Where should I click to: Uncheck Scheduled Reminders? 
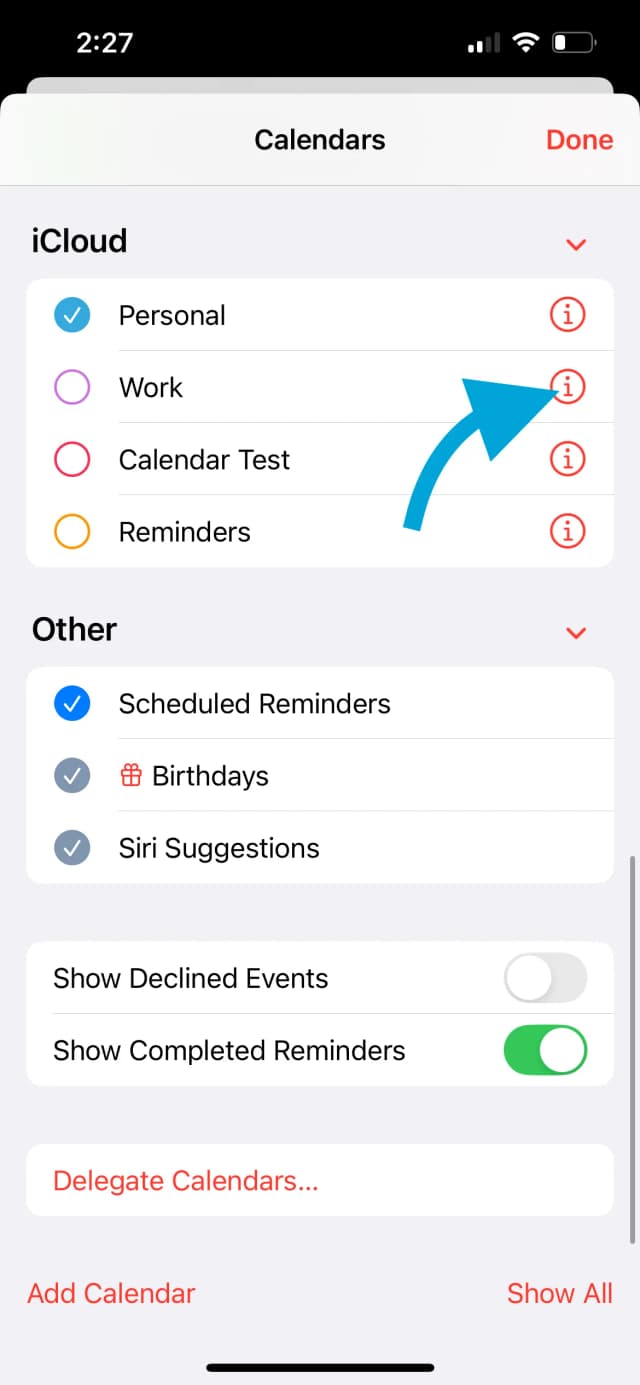(x=72, y=704)
